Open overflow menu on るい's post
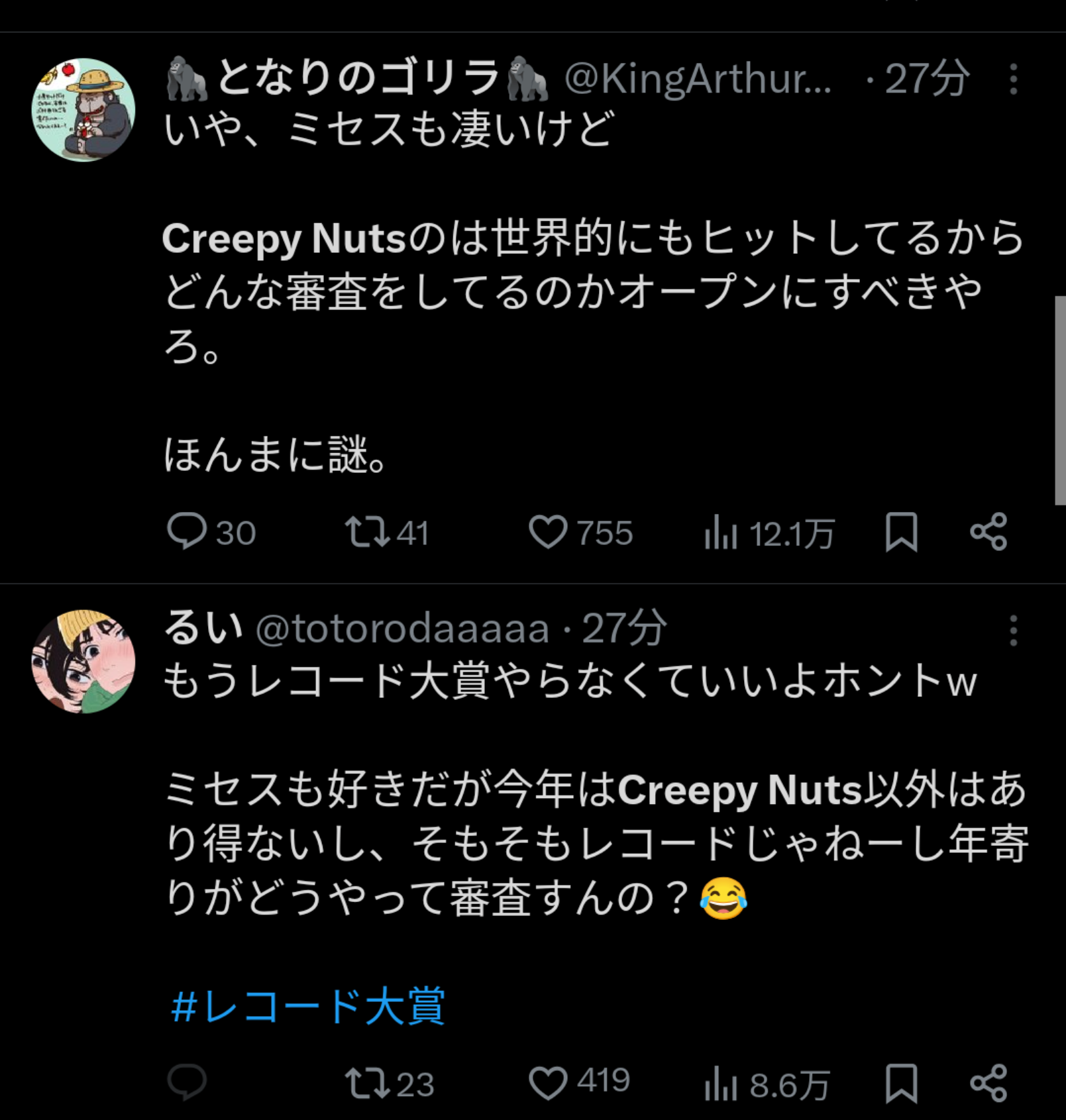 coord(1013,631)
